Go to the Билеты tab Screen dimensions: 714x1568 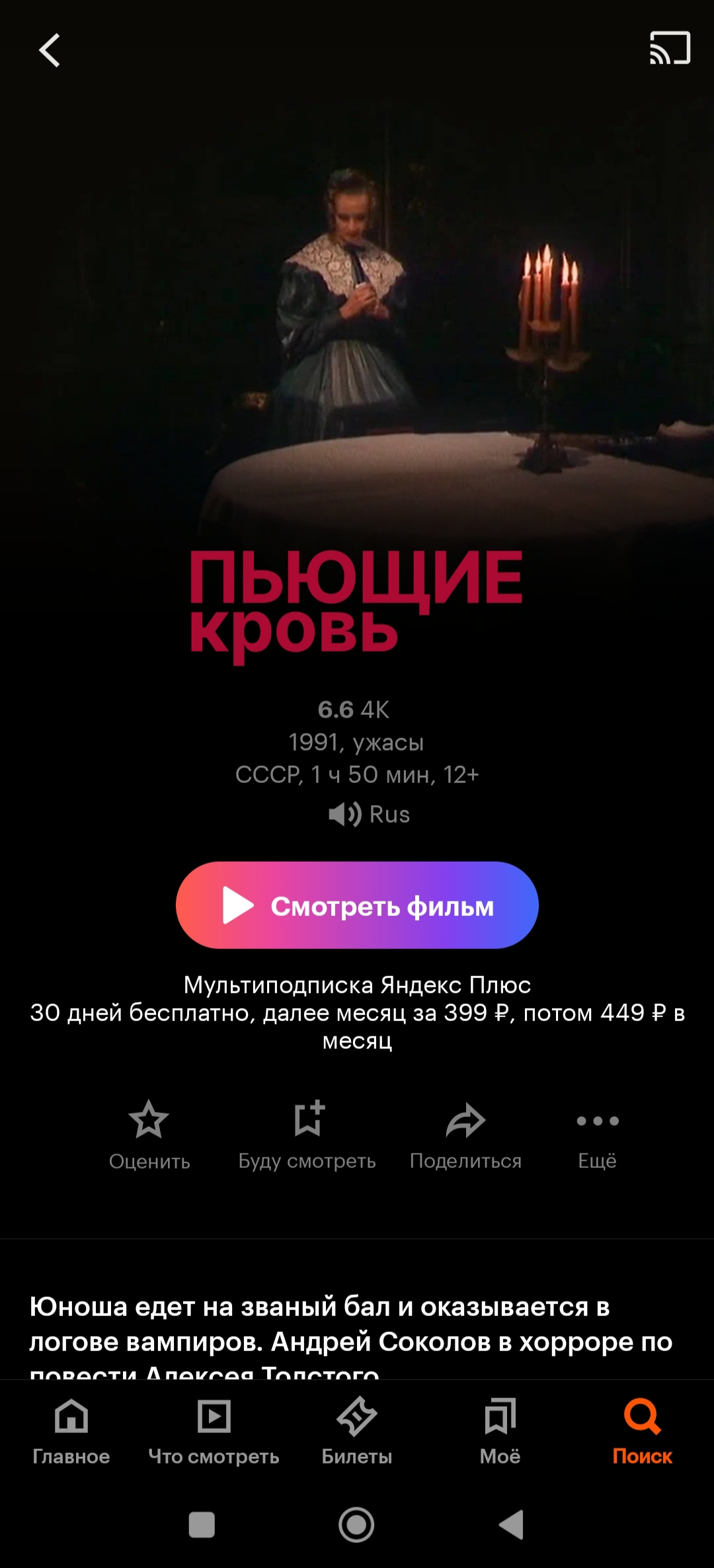coord(357,1432)
